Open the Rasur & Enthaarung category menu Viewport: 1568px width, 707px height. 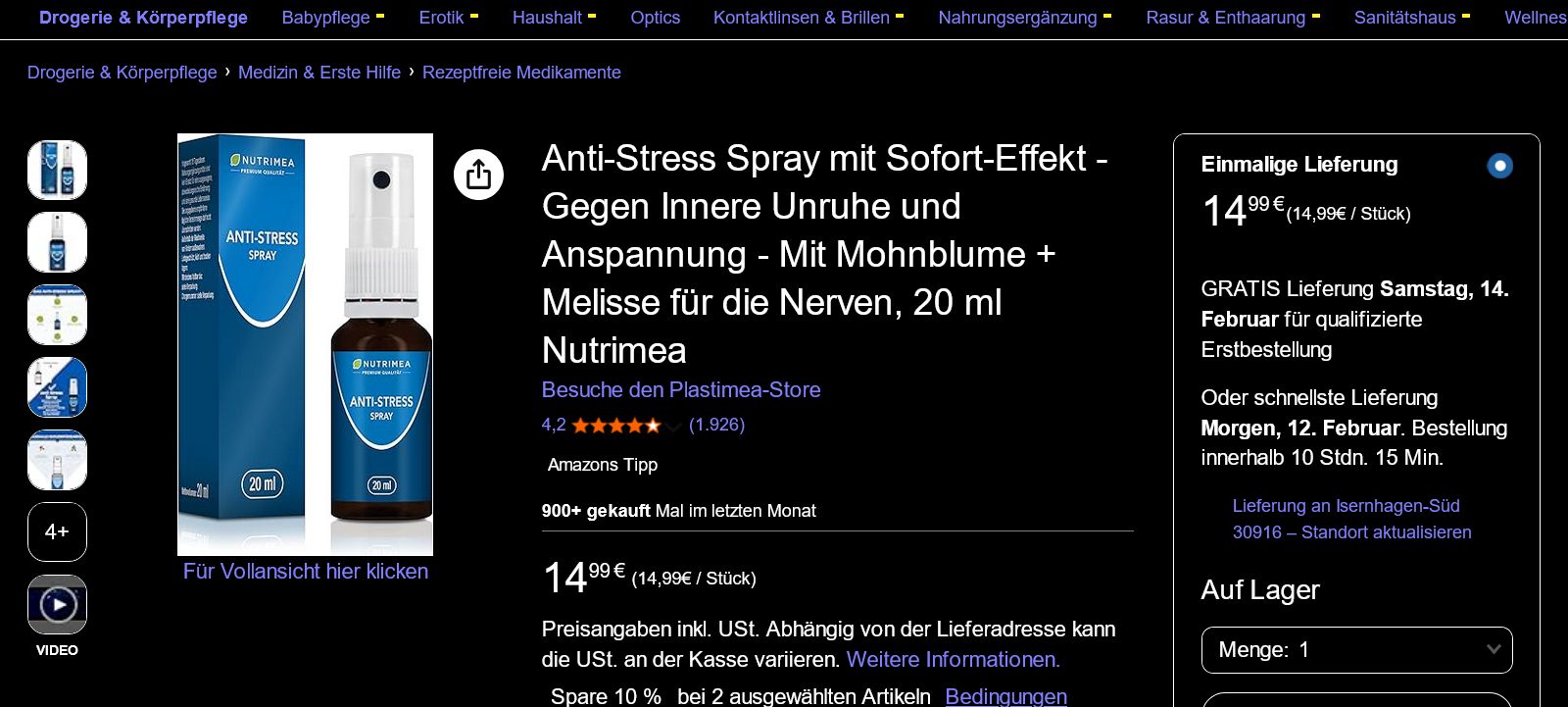(1232, 18)
